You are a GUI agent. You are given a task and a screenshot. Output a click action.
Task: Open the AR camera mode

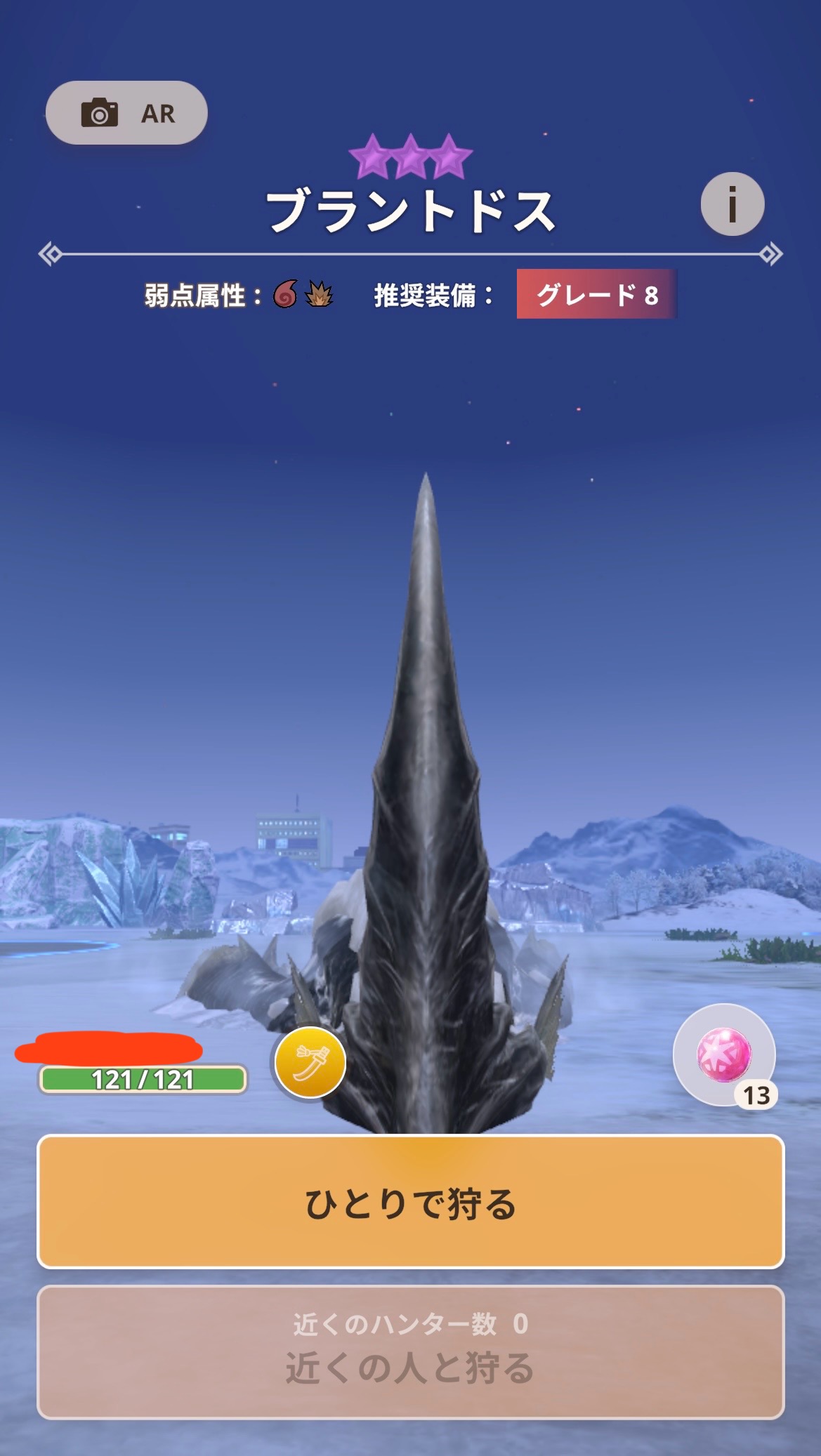pyautogui.click(x=126, y=113)
